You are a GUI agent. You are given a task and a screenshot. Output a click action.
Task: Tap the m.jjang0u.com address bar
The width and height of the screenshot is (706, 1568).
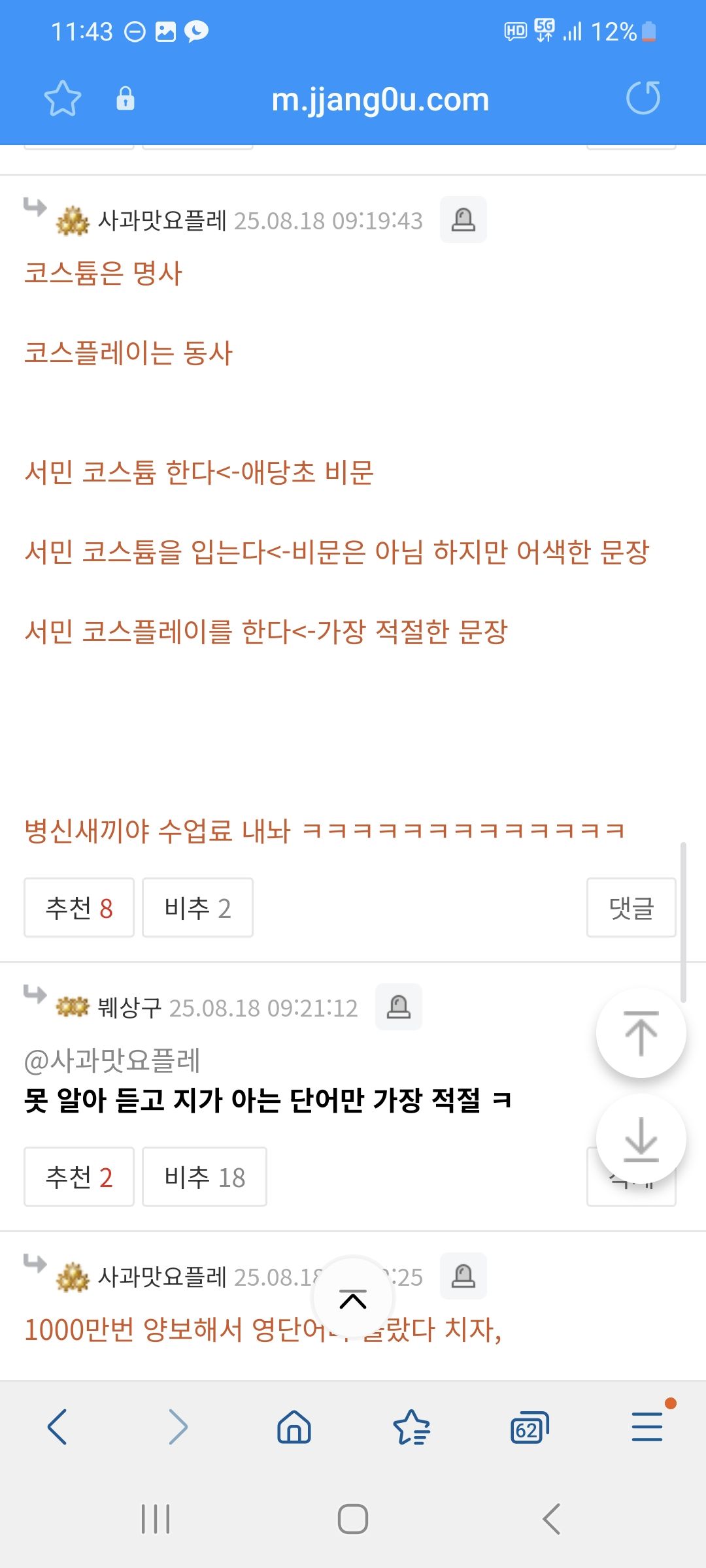(380, 100)
